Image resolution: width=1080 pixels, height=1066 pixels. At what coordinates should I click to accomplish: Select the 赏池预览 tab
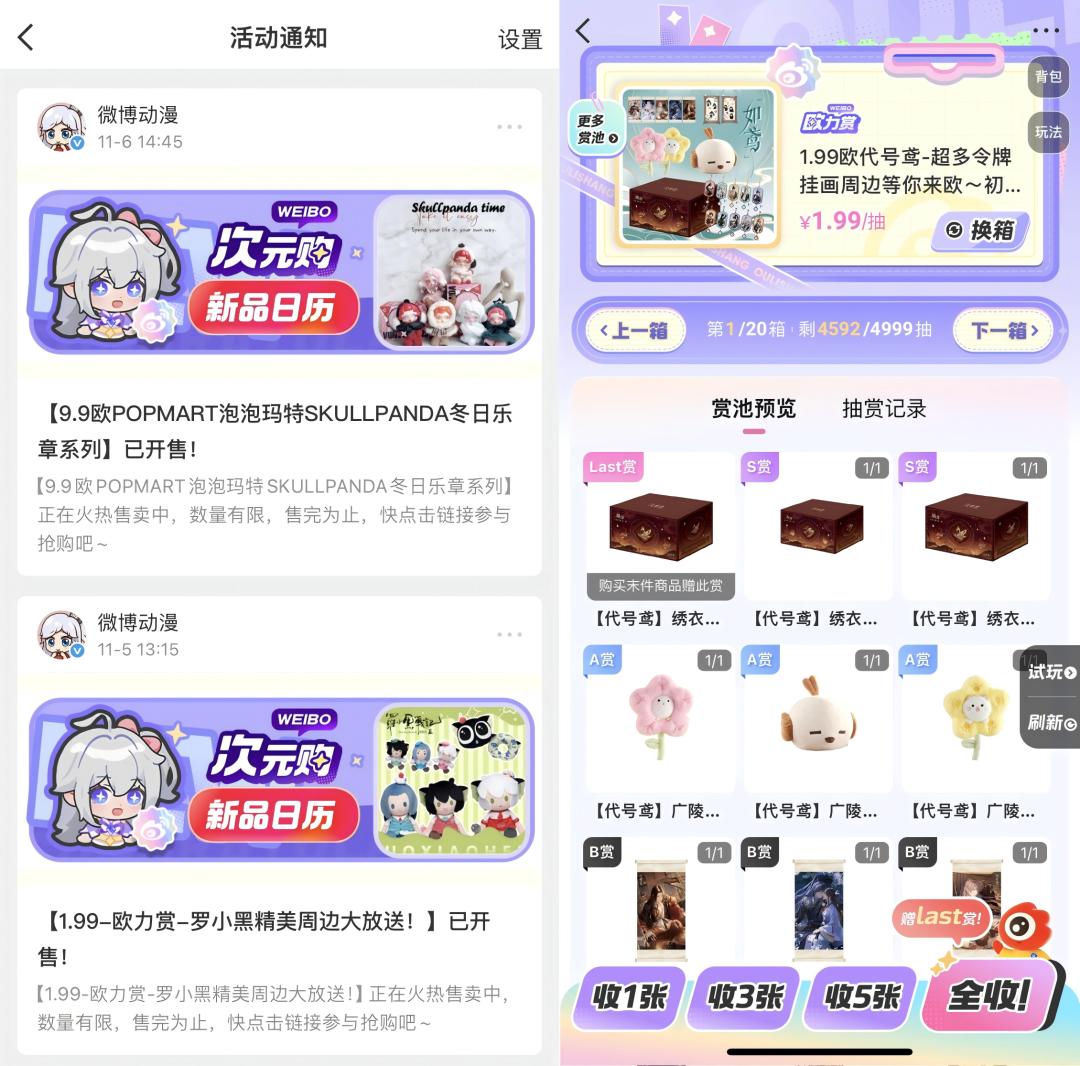(754, 408)
